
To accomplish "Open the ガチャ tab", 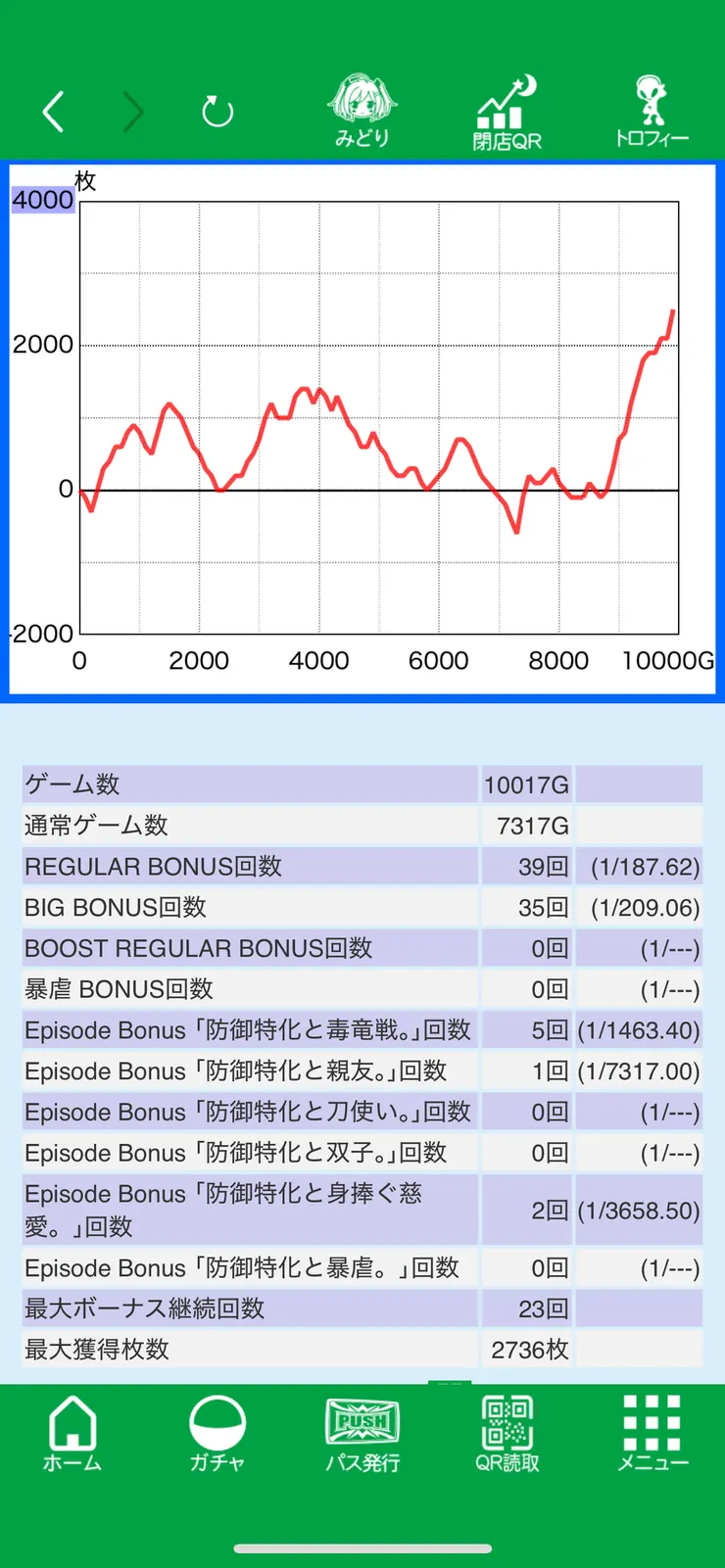I will tap(217, 1434).
